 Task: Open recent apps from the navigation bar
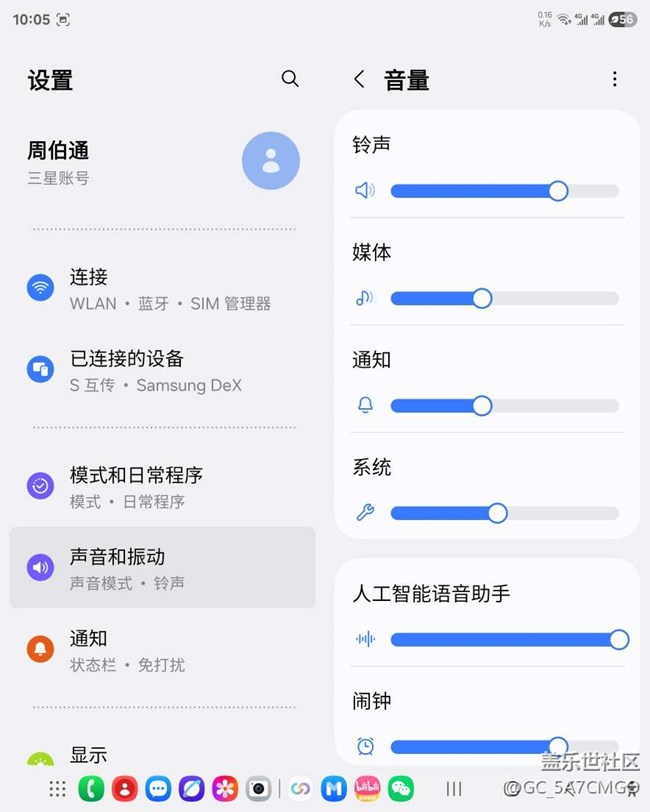(454, 789)
